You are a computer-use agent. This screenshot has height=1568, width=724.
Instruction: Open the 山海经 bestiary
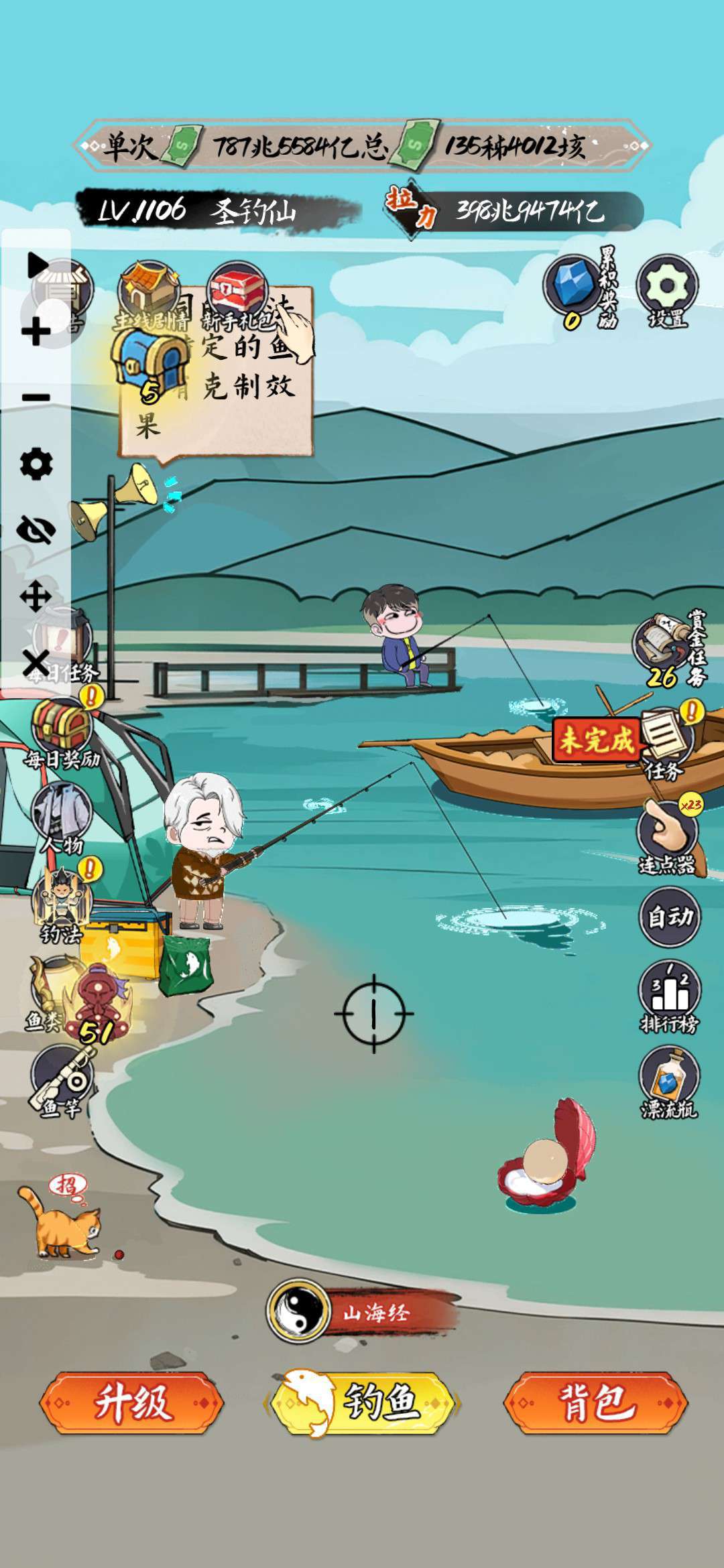(362, 1311)
